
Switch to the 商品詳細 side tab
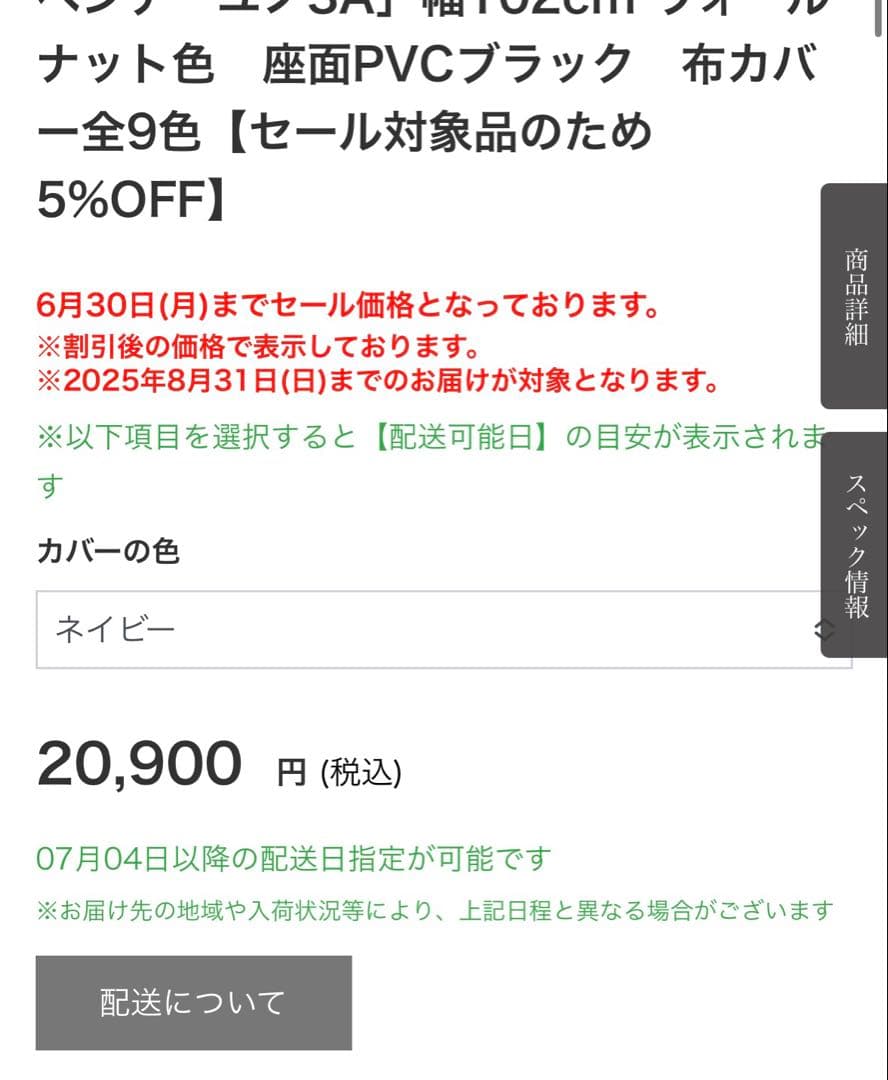(x=853, y=297)
